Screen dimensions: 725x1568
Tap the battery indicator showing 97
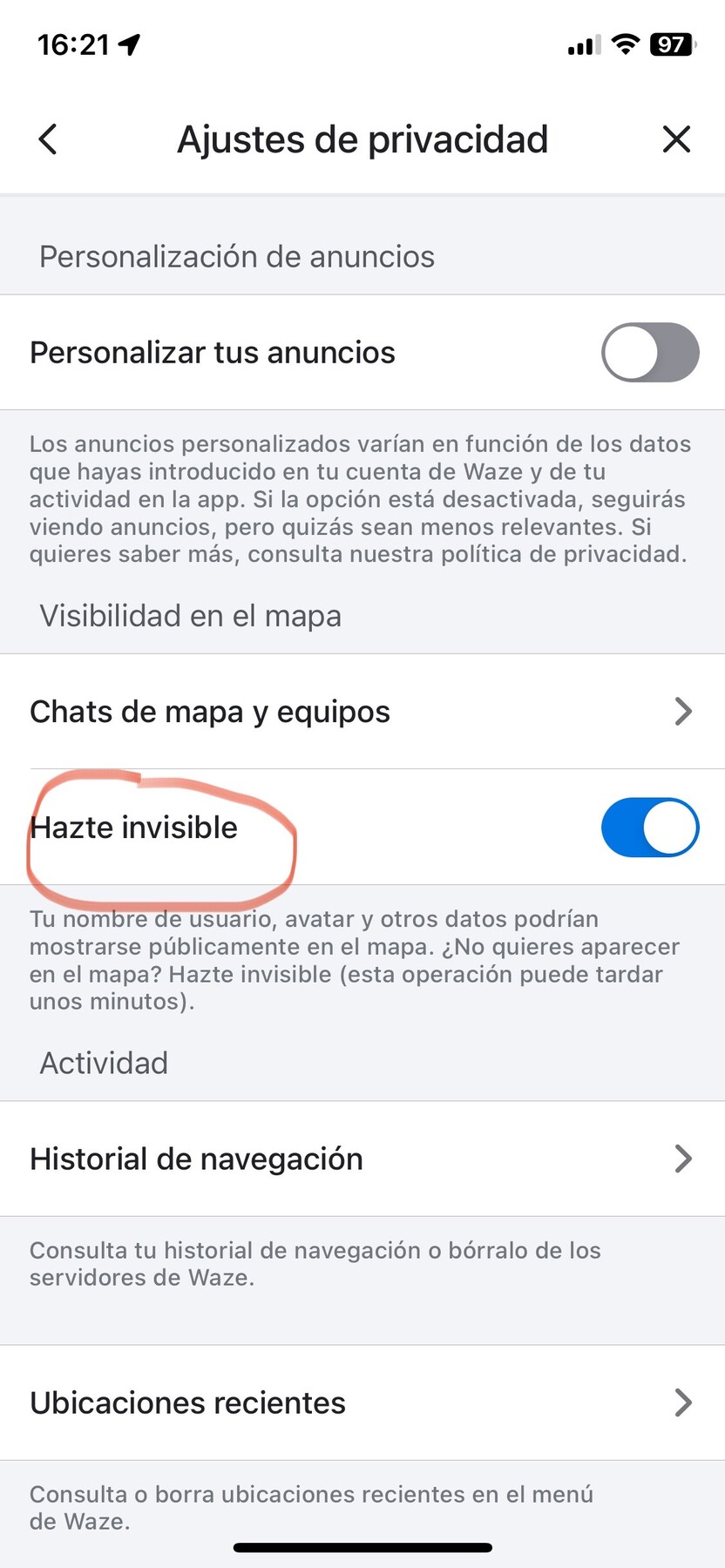(669, 44)
